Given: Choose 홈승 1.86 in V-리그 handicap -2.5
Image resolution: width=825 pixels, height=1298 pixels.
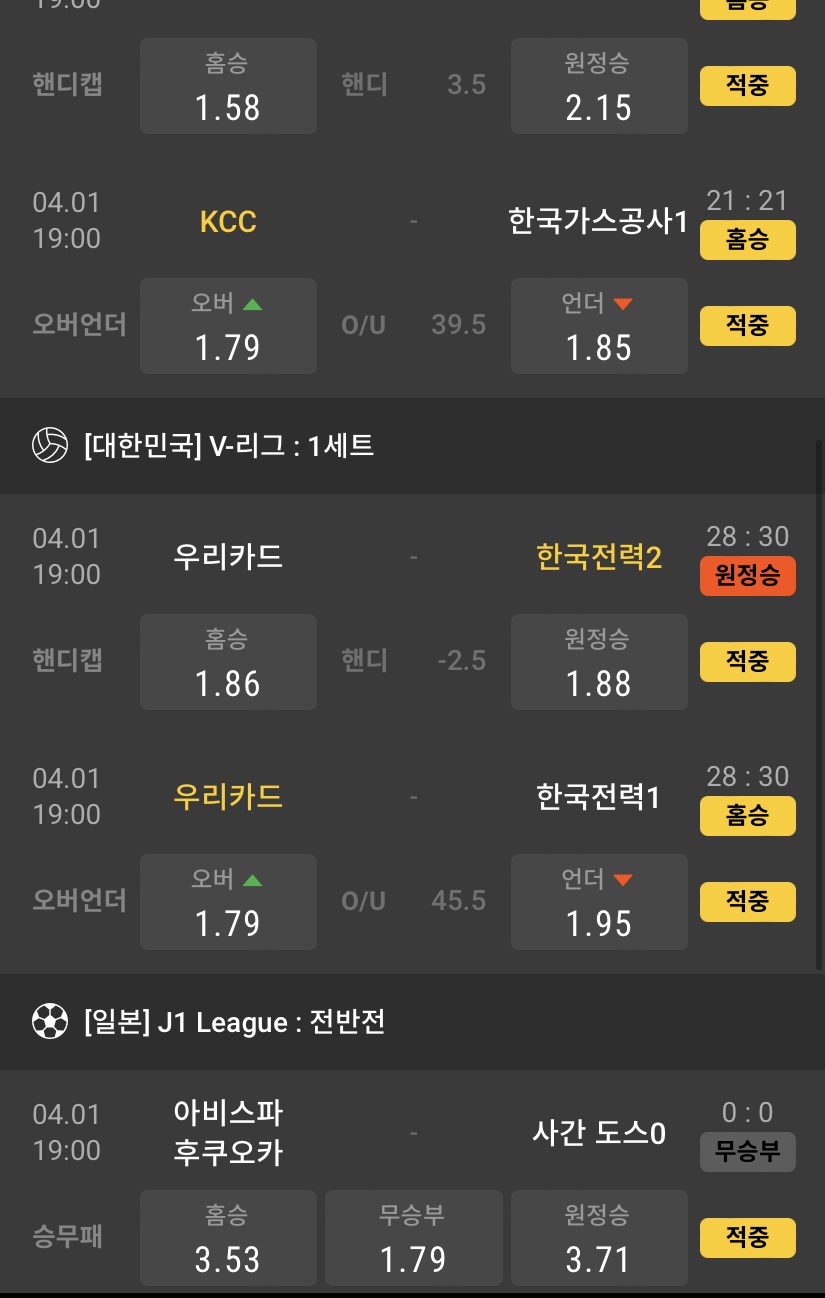Looking at the screenshot, I should tap(228, 663).
